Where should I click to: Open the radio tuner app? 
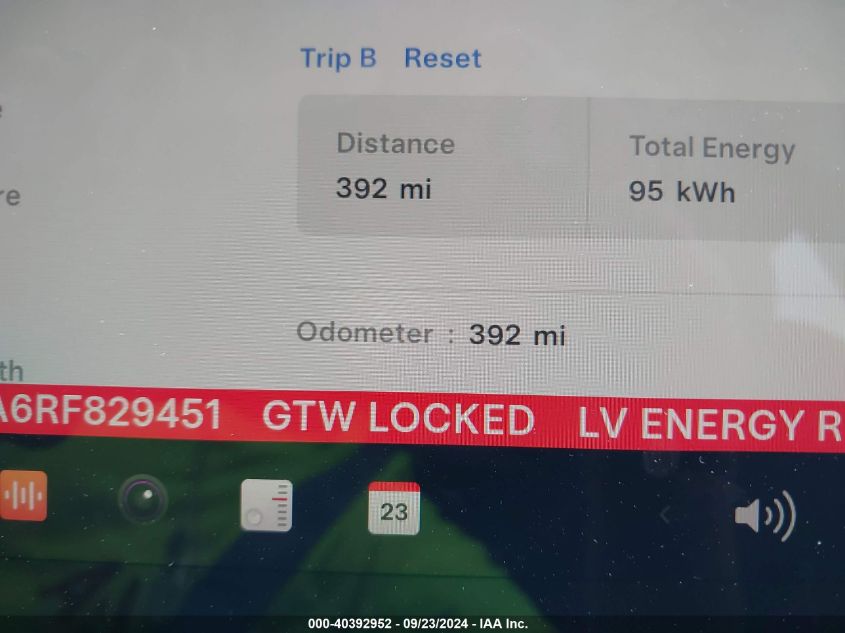click(267, 505)
